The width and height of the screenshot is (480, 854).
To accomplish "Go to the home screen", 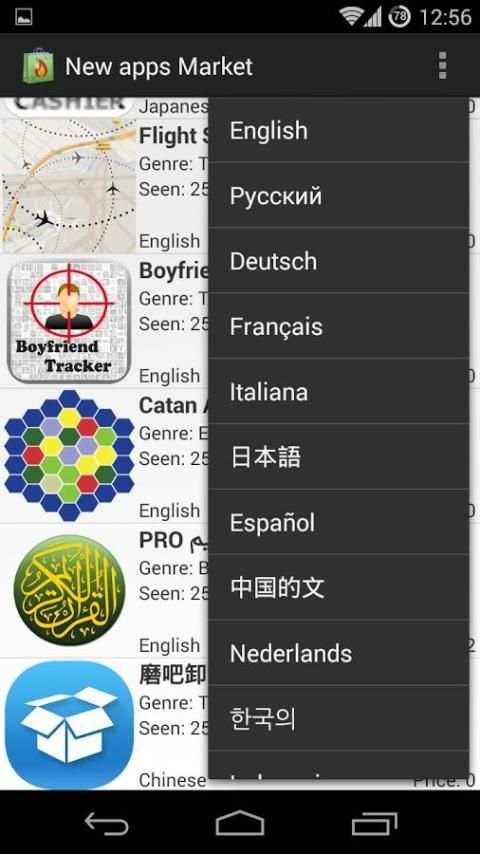I will click(x=240, y=823).
